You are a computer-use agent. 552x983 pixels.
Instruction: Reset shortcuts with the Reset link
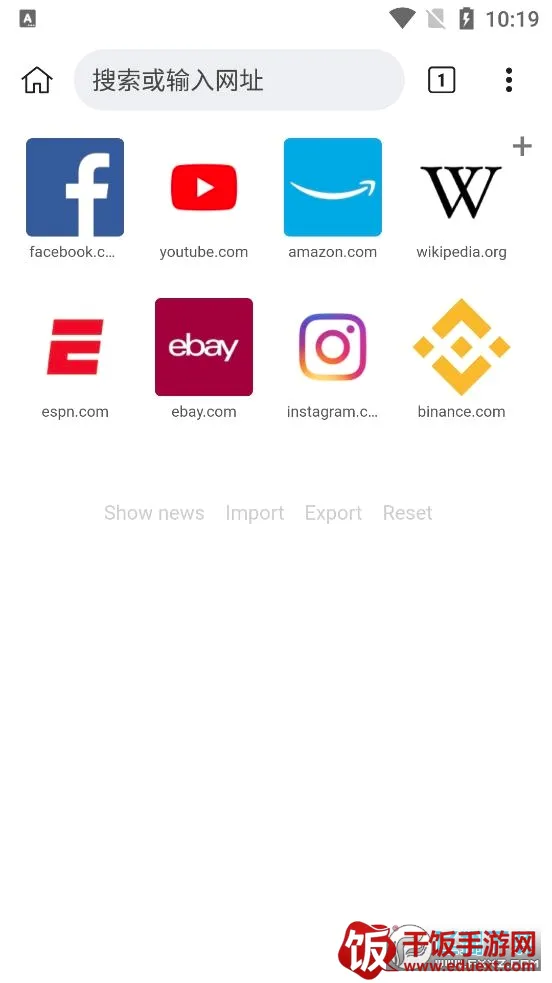click(407, 513)
